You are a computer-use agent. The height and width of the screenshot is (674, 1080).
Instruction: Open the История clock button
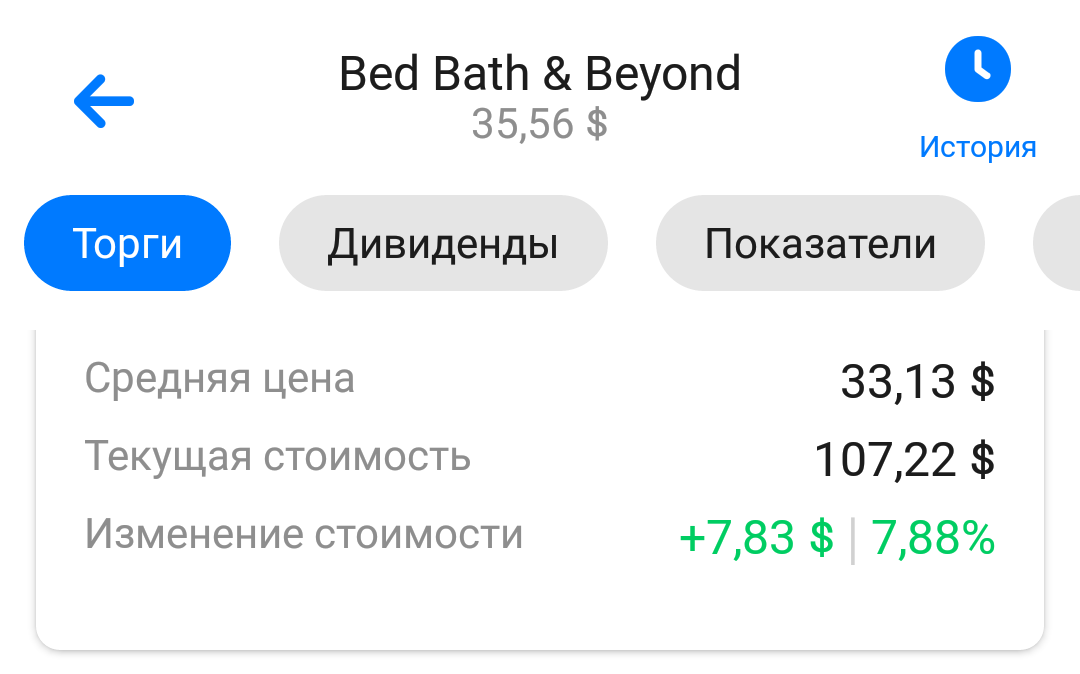coord(977,70)
